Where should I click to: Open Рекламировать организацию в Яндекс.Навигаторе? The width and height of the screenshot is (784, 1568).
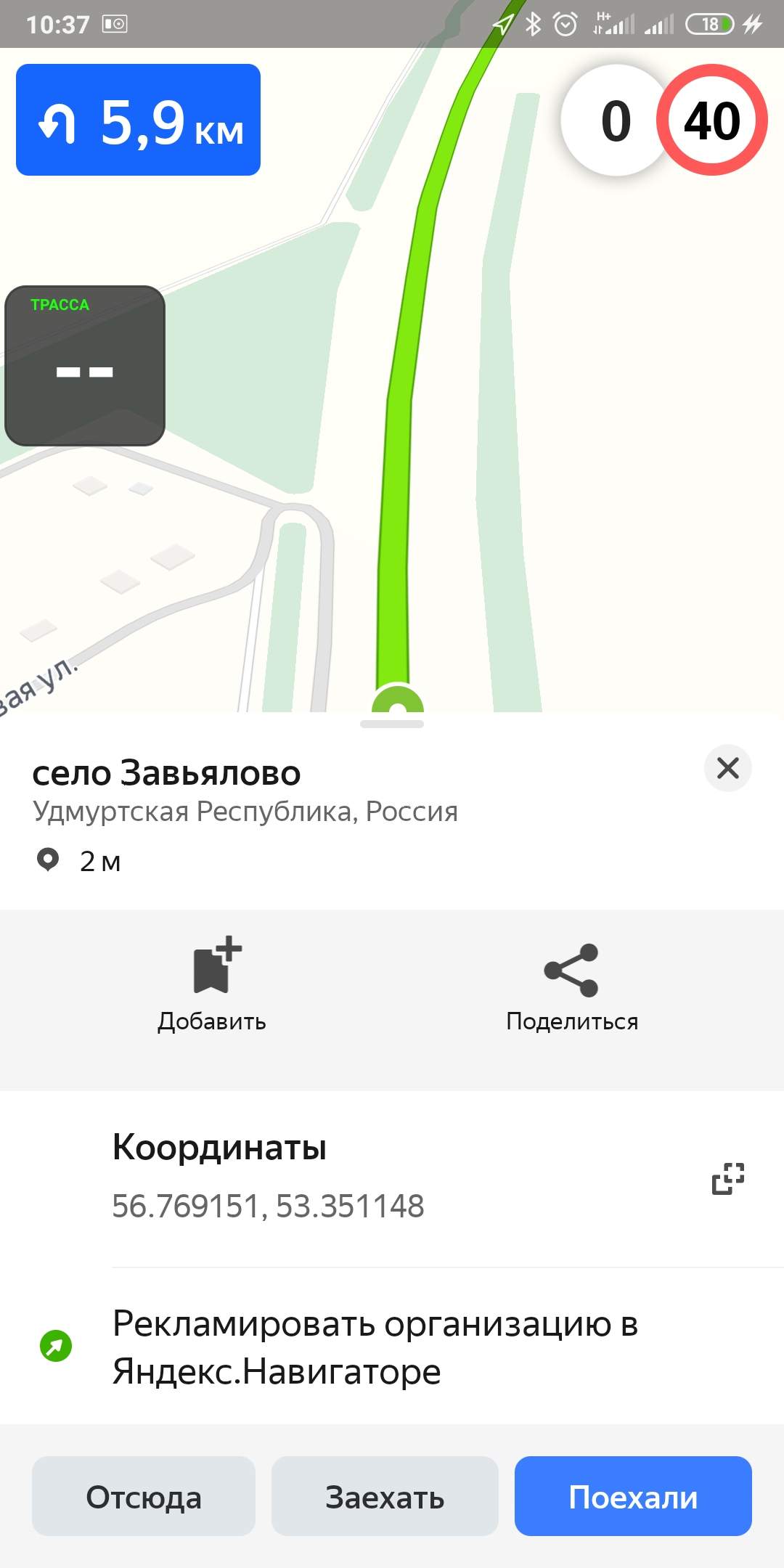(x=392, y=1347)
